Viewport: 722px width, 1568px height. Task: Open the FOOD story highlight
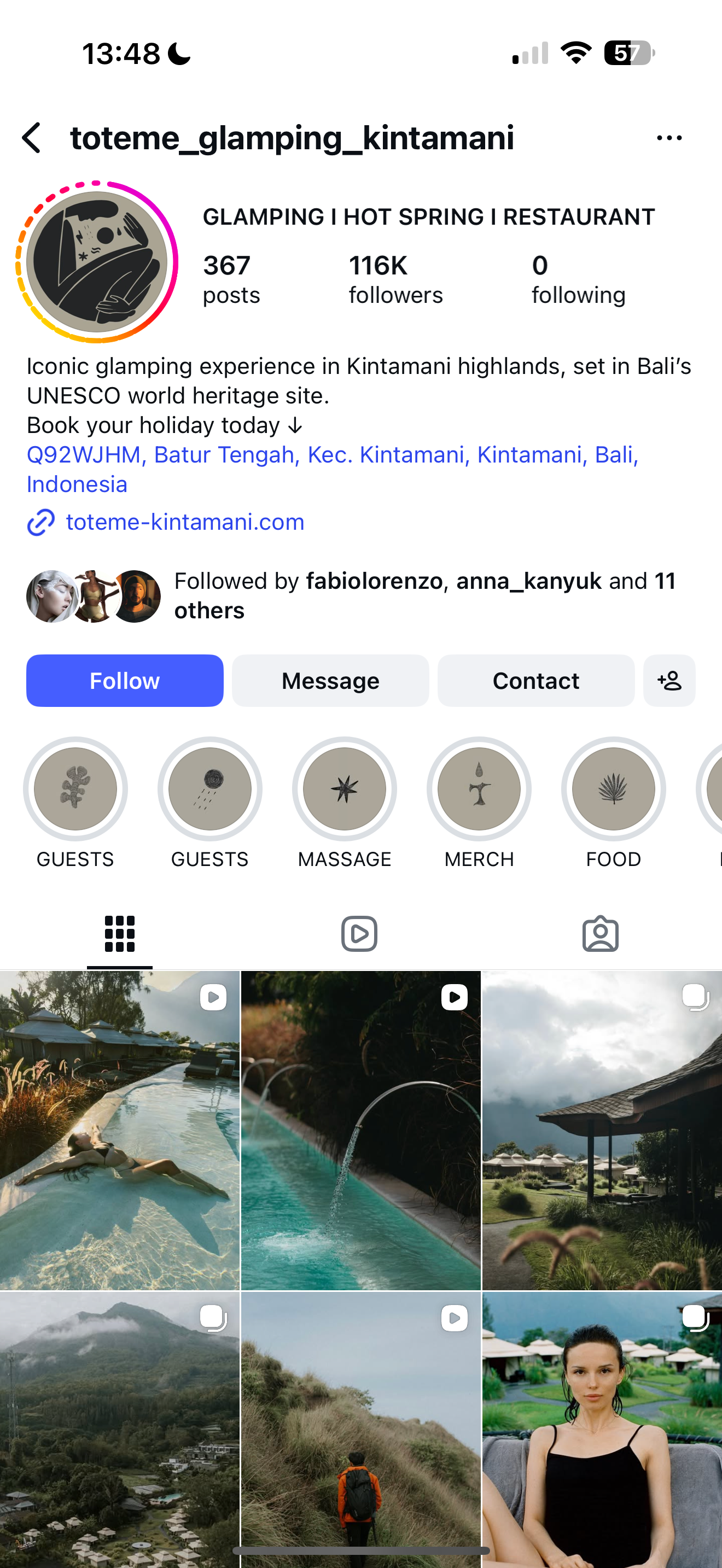pyautogui.click(x=613, y=789)
